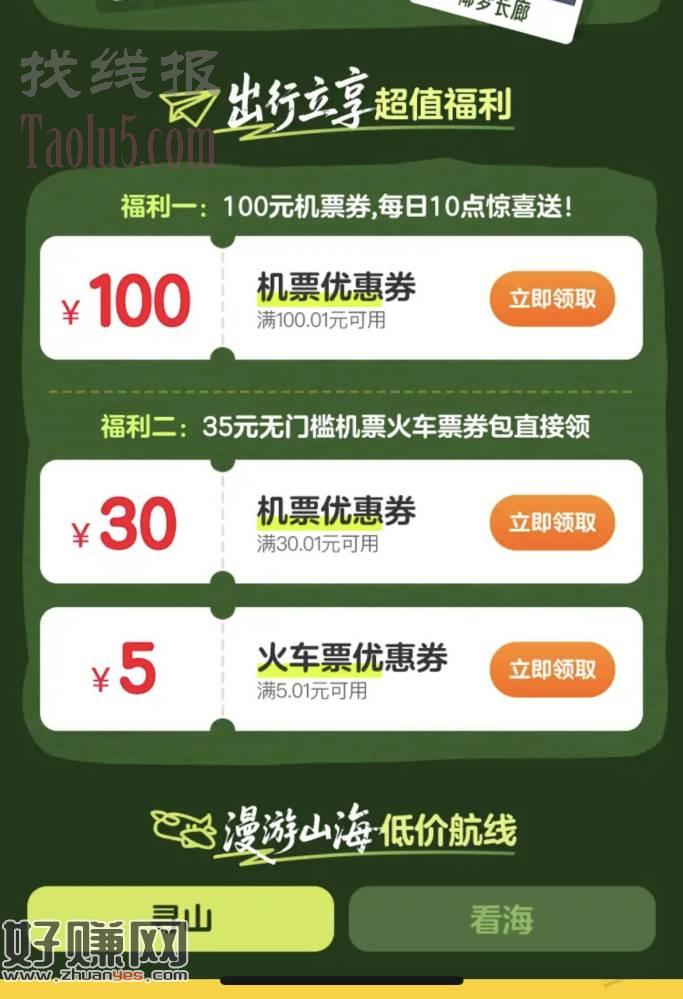This screenshot has width=683, height=999.
Task: Claim the ¥30 flight ticket coupon
Action: (551, 522)
